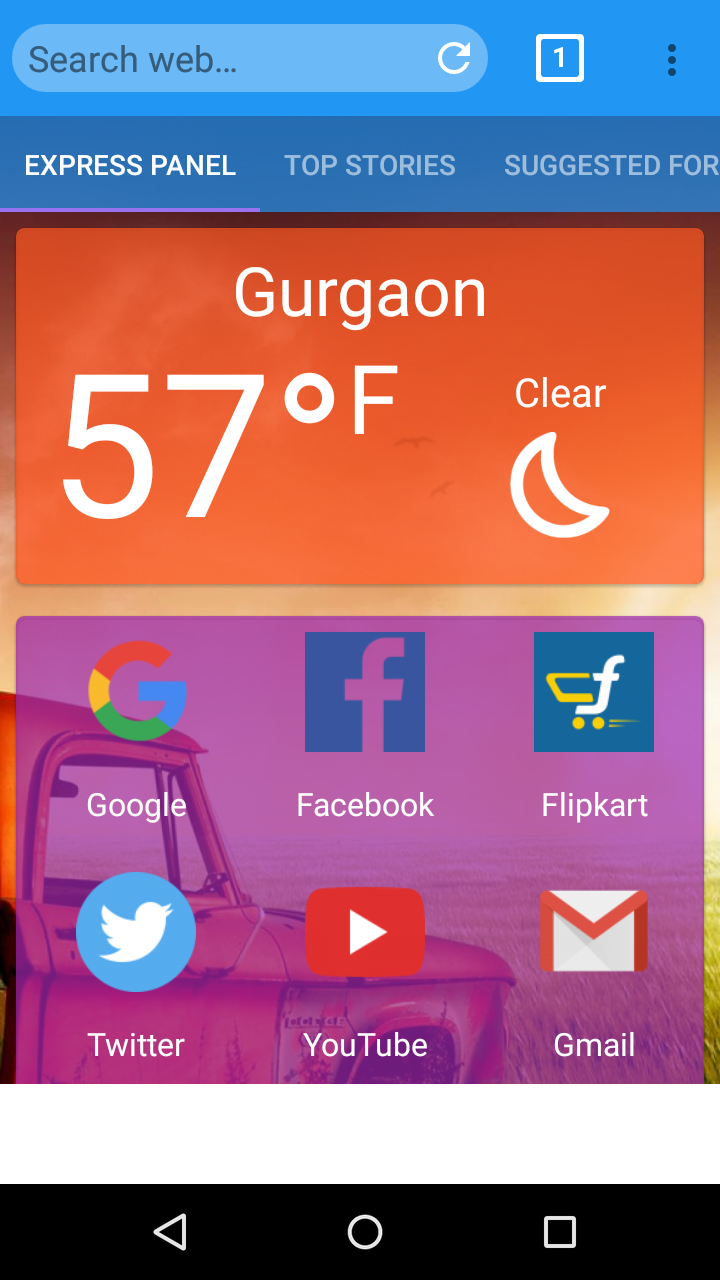This screenshot has width=720, height=1280.
Task: Open the tab switcher showing 1 tab
Action: coord(560,59)
